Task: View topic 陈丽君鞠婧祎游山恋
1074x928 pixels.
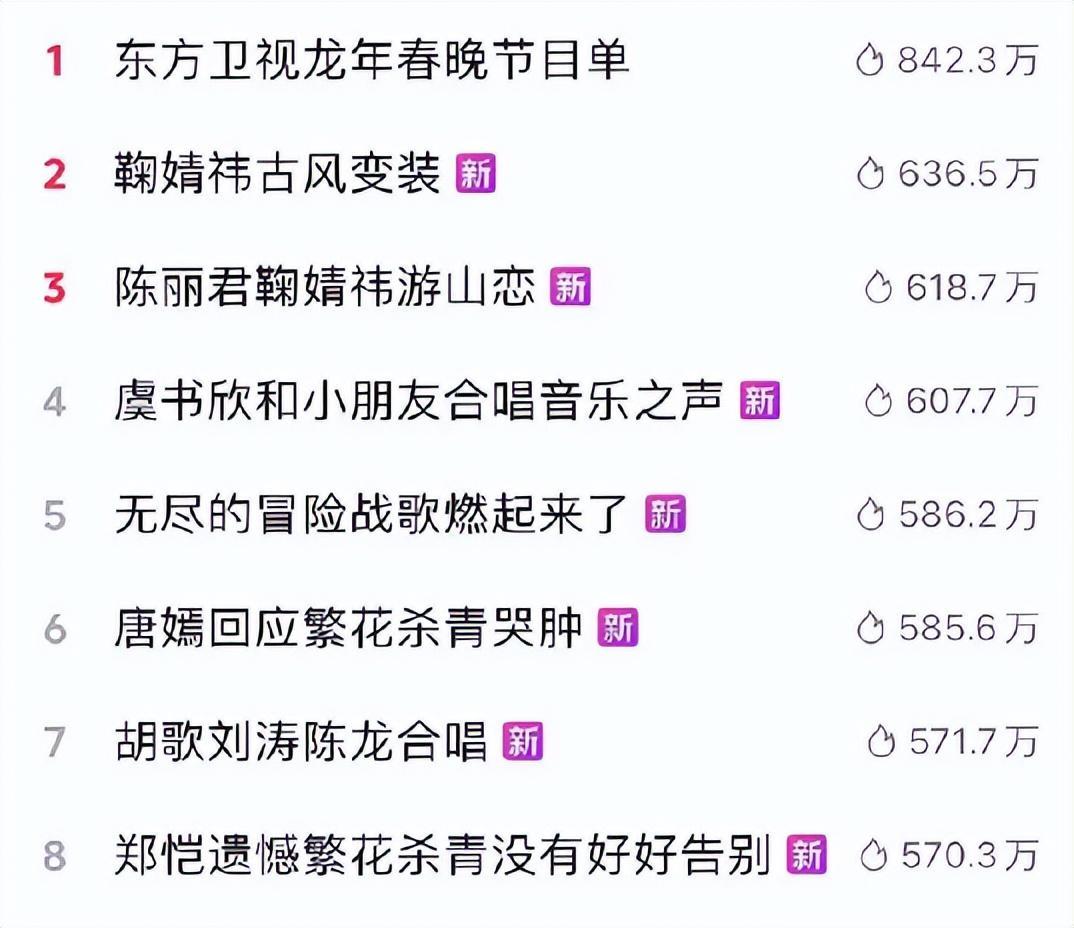Action: pos(326,289)
